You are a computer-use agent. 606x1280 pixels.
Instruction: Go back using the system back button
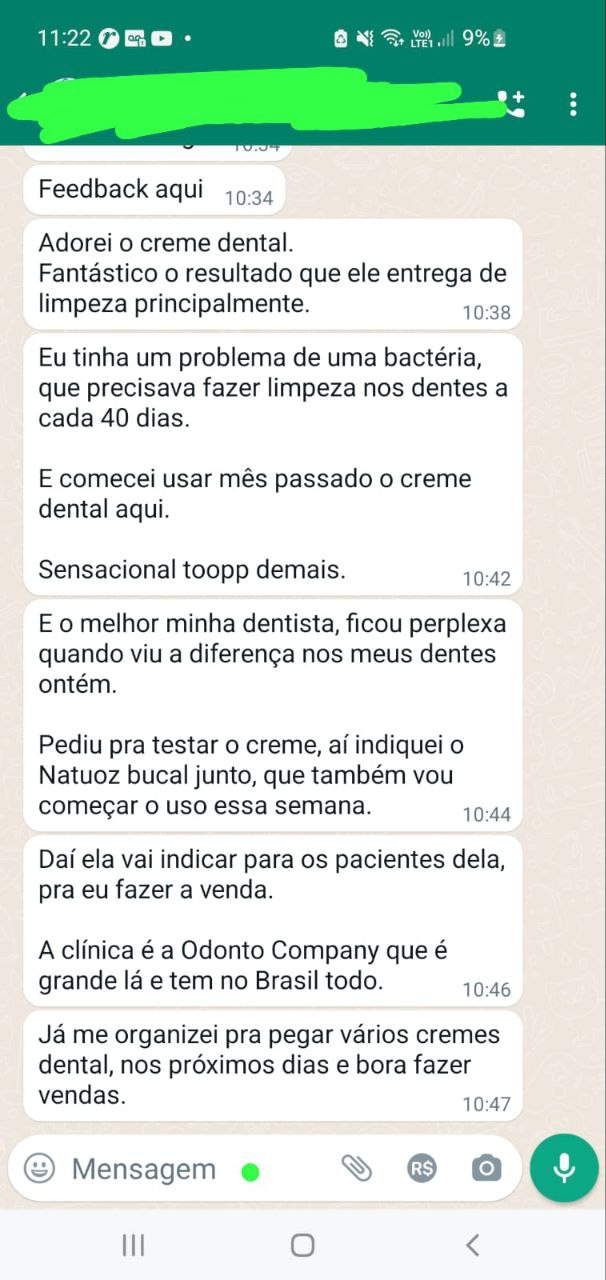coord(473,1245)
